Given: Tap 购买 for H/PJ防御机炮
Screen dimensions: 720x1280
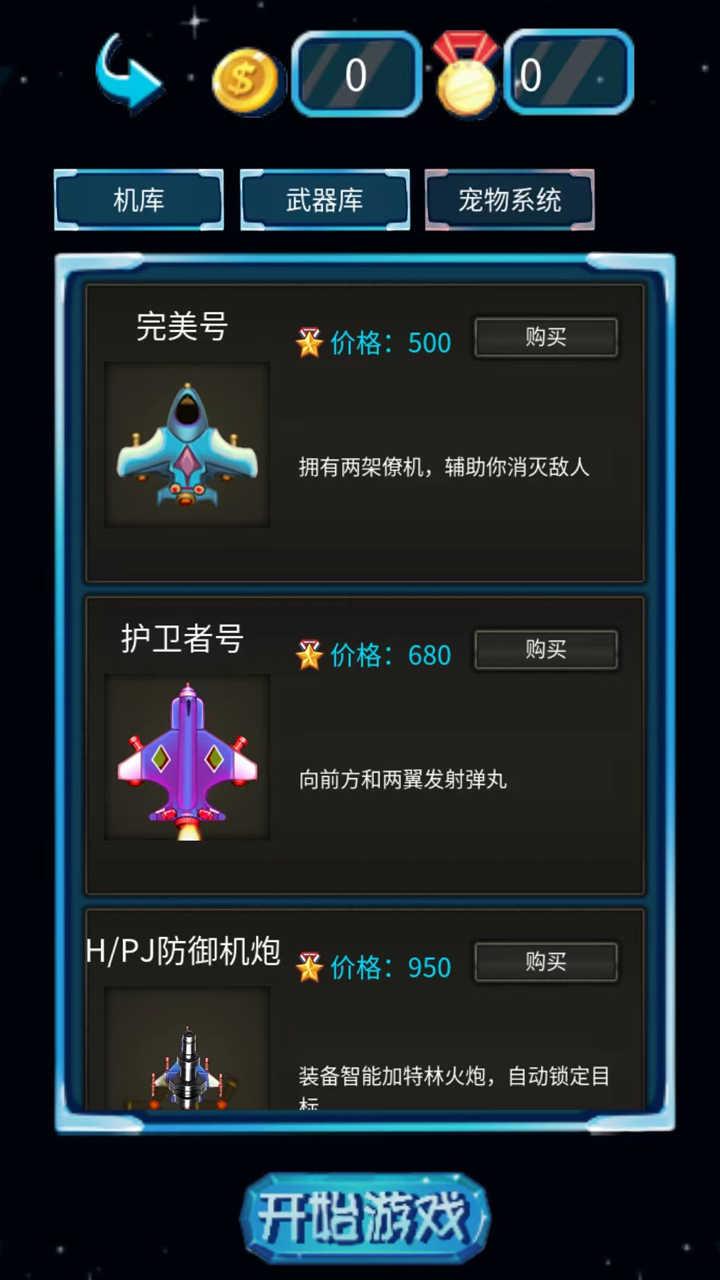Looking at the screenshot, I should (x=545, y=962).
